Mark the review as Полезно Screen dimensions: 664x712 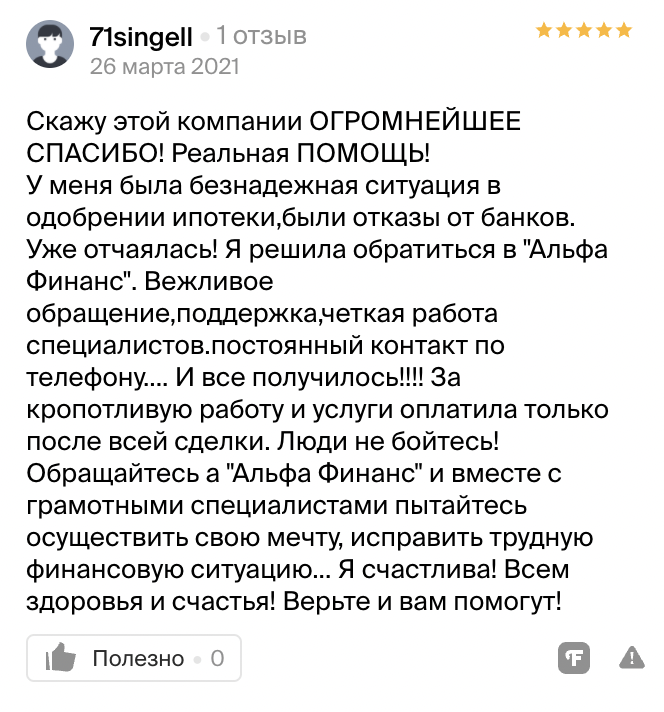[134, 658]
